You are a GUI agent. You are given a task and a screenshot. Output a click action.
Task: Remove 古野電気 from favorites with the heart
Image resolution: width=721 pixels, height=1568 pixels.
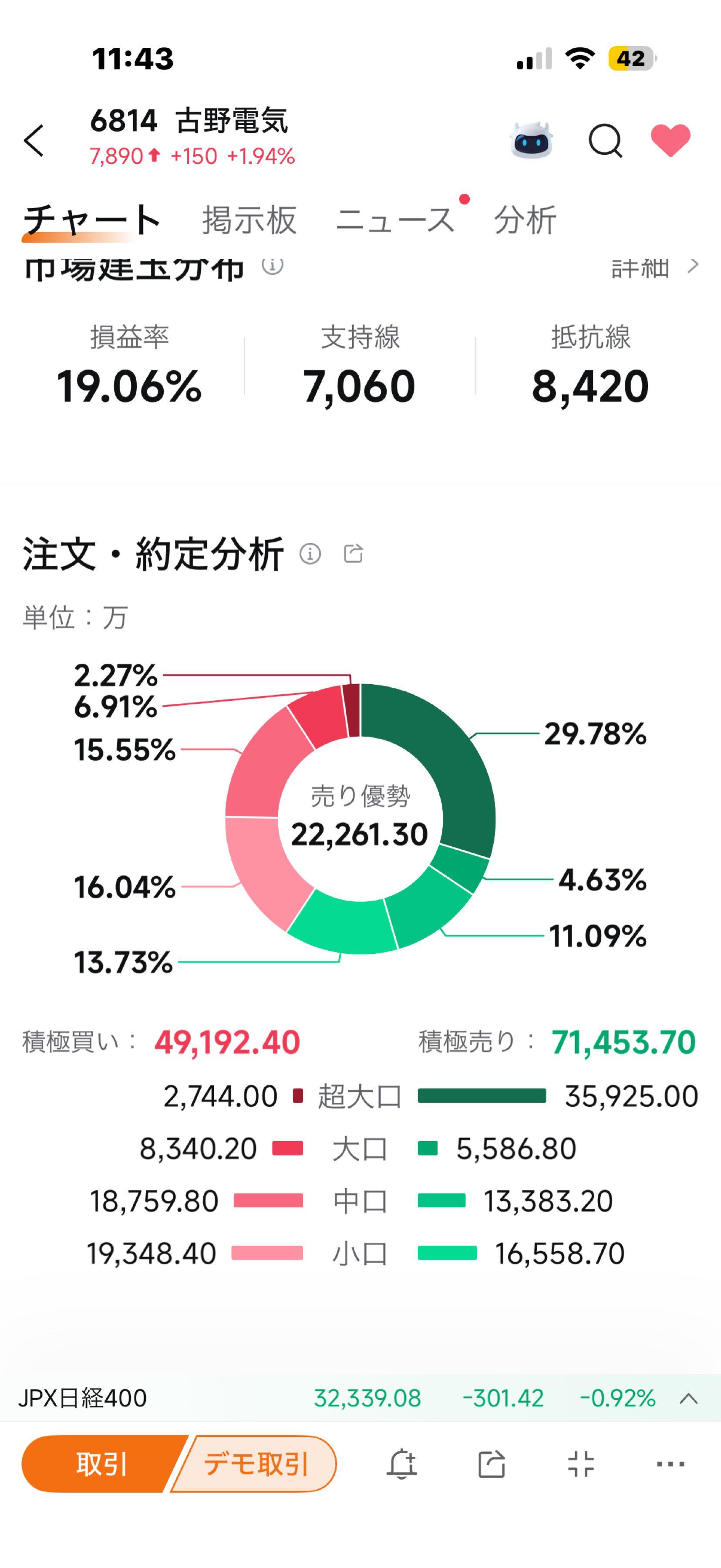point(670,140)
